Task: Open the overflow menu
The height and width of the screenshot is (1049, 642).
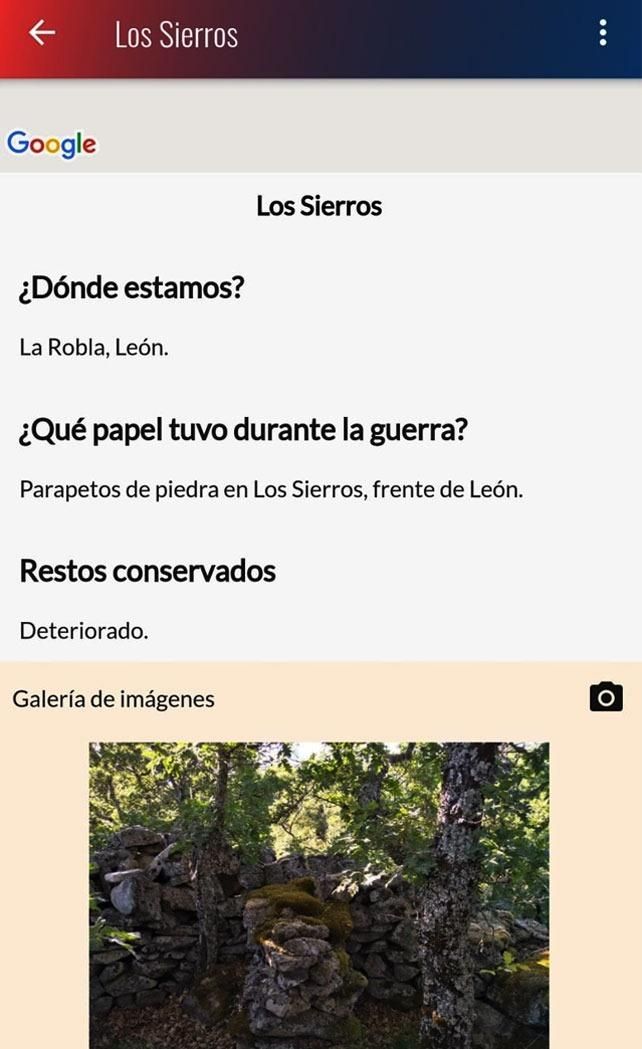Action: [x=602, y=33]
